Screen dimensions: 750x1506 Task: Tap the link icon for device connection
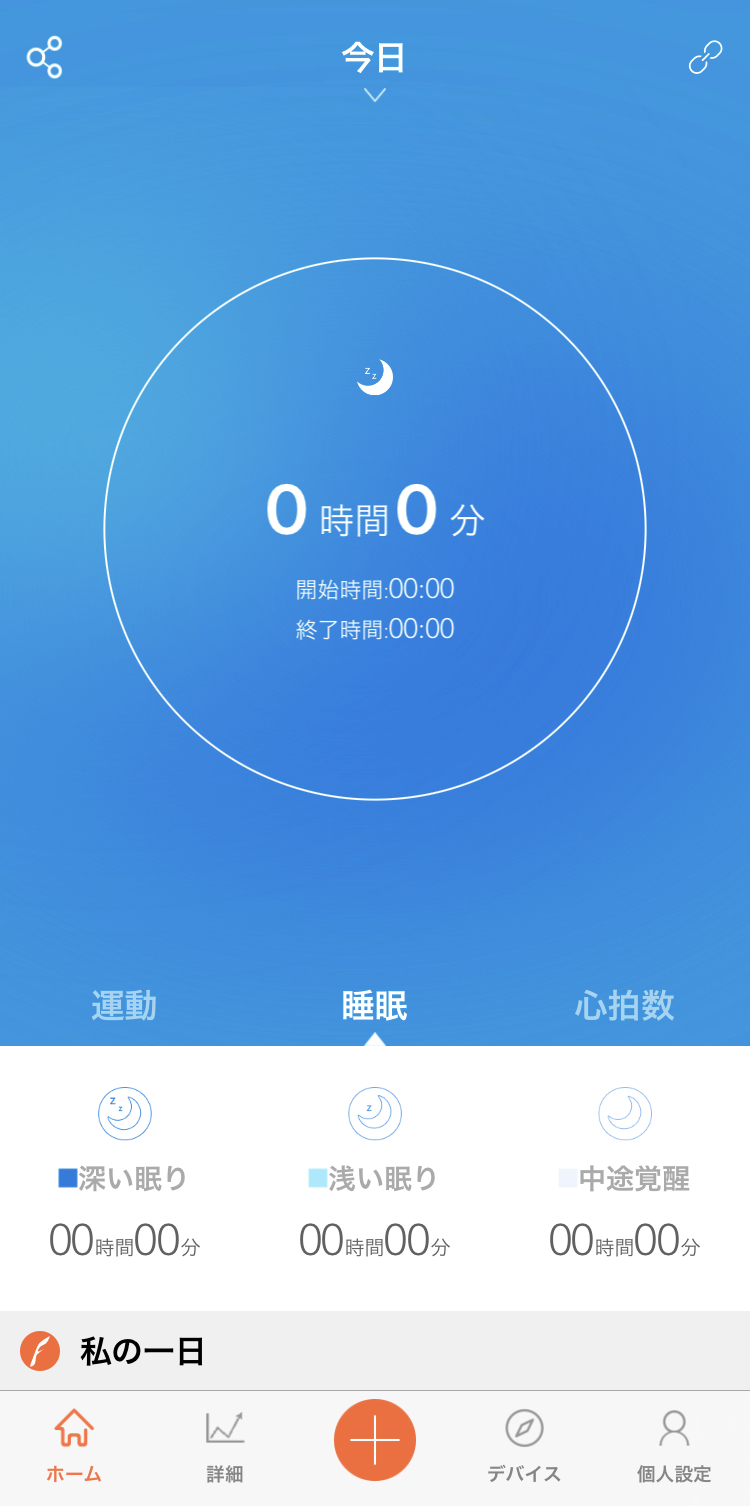coord(705,57)
